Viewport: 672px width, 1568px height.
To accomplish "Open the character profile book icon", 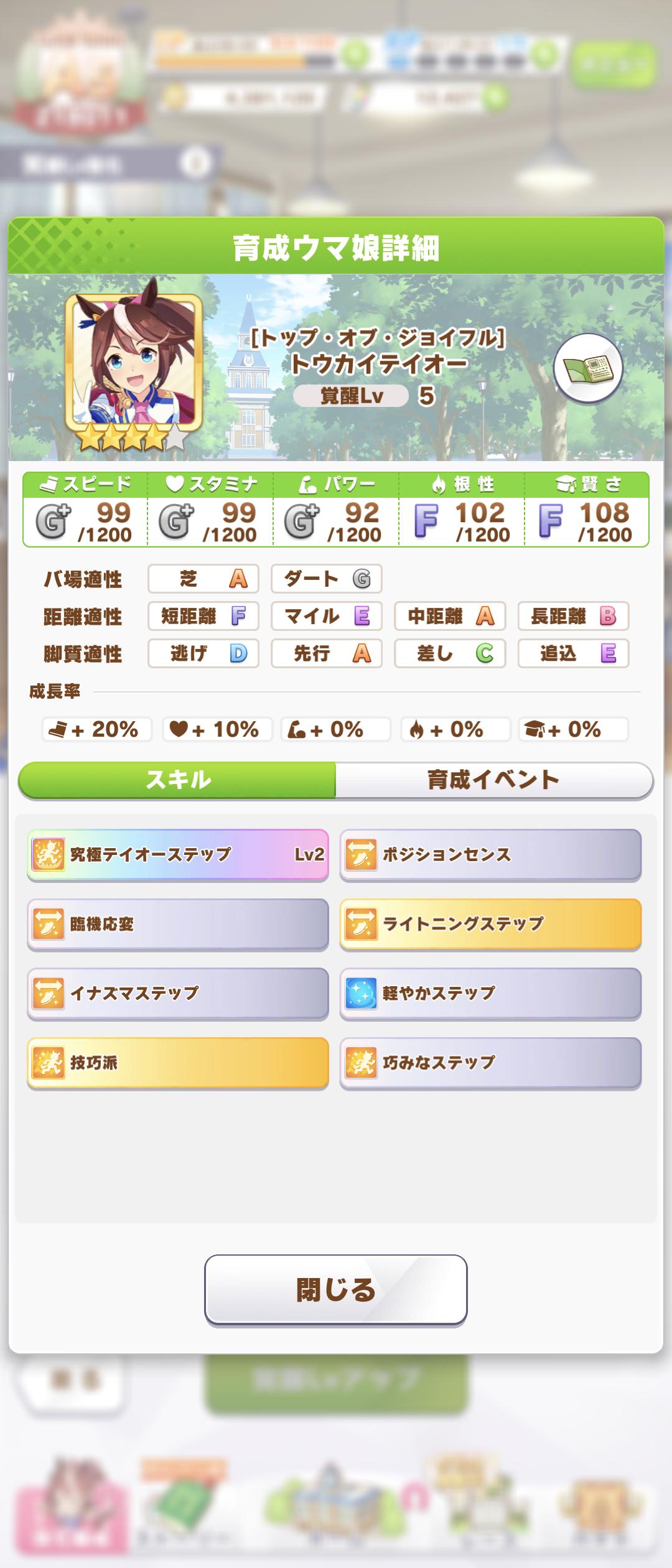I will click(588, 368).
